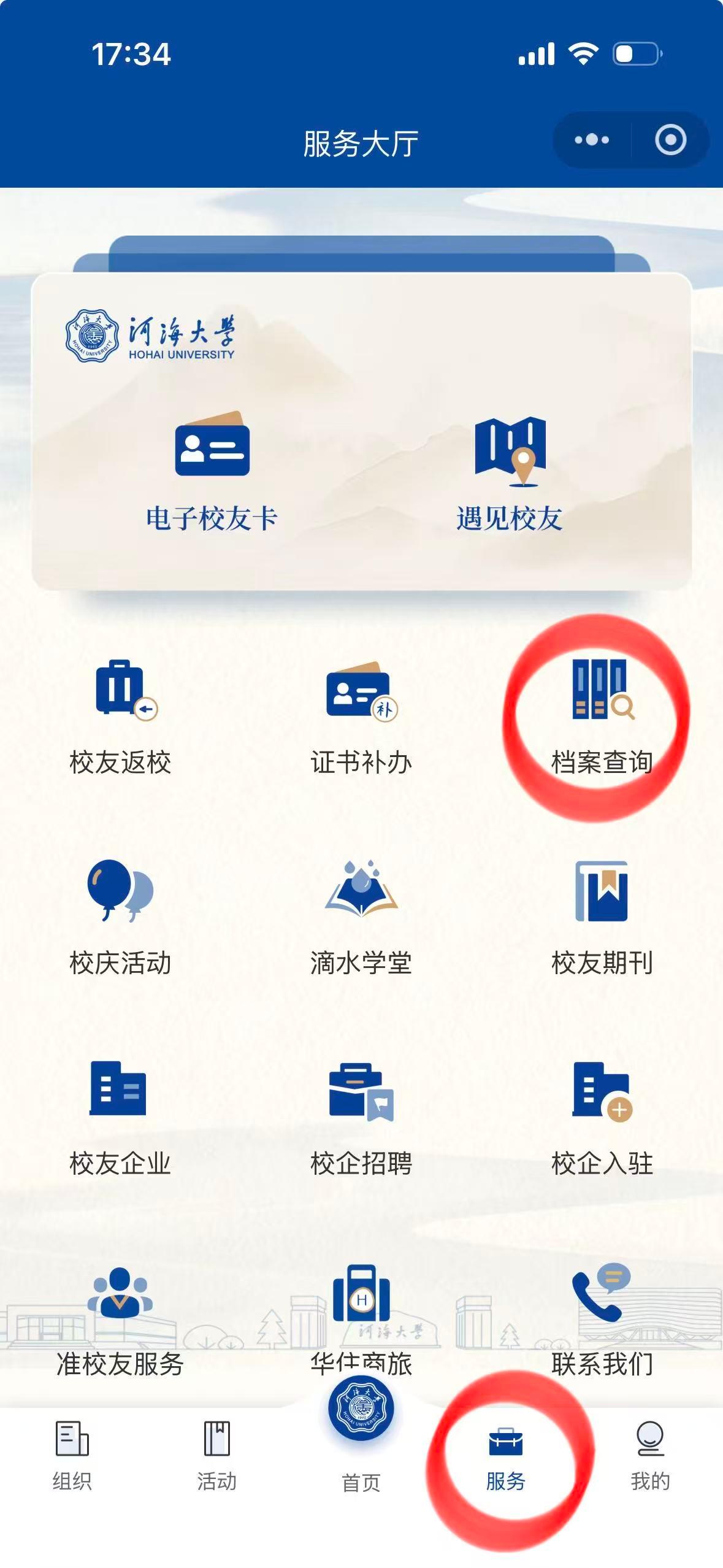This screenshot has height=1568, width=723.
Task: Open 电子校友卡
Action: click(x=212, y=471)
